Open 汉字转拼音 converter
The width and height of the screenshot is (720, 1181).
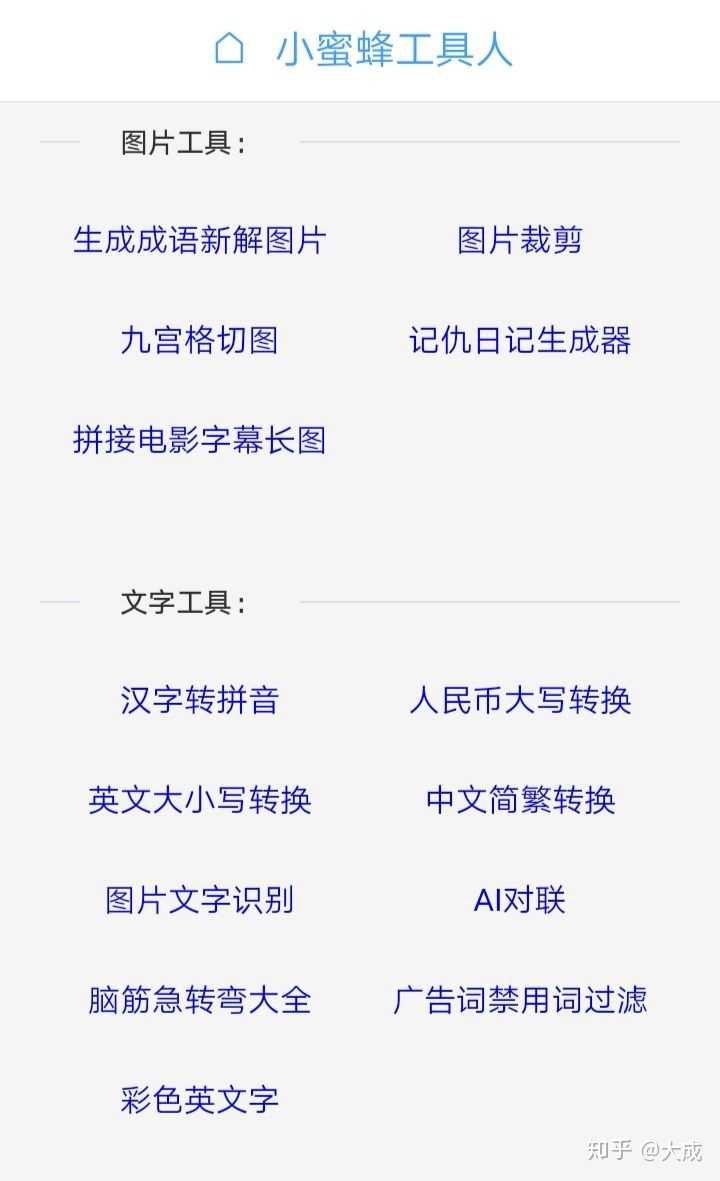click(200, 701)
